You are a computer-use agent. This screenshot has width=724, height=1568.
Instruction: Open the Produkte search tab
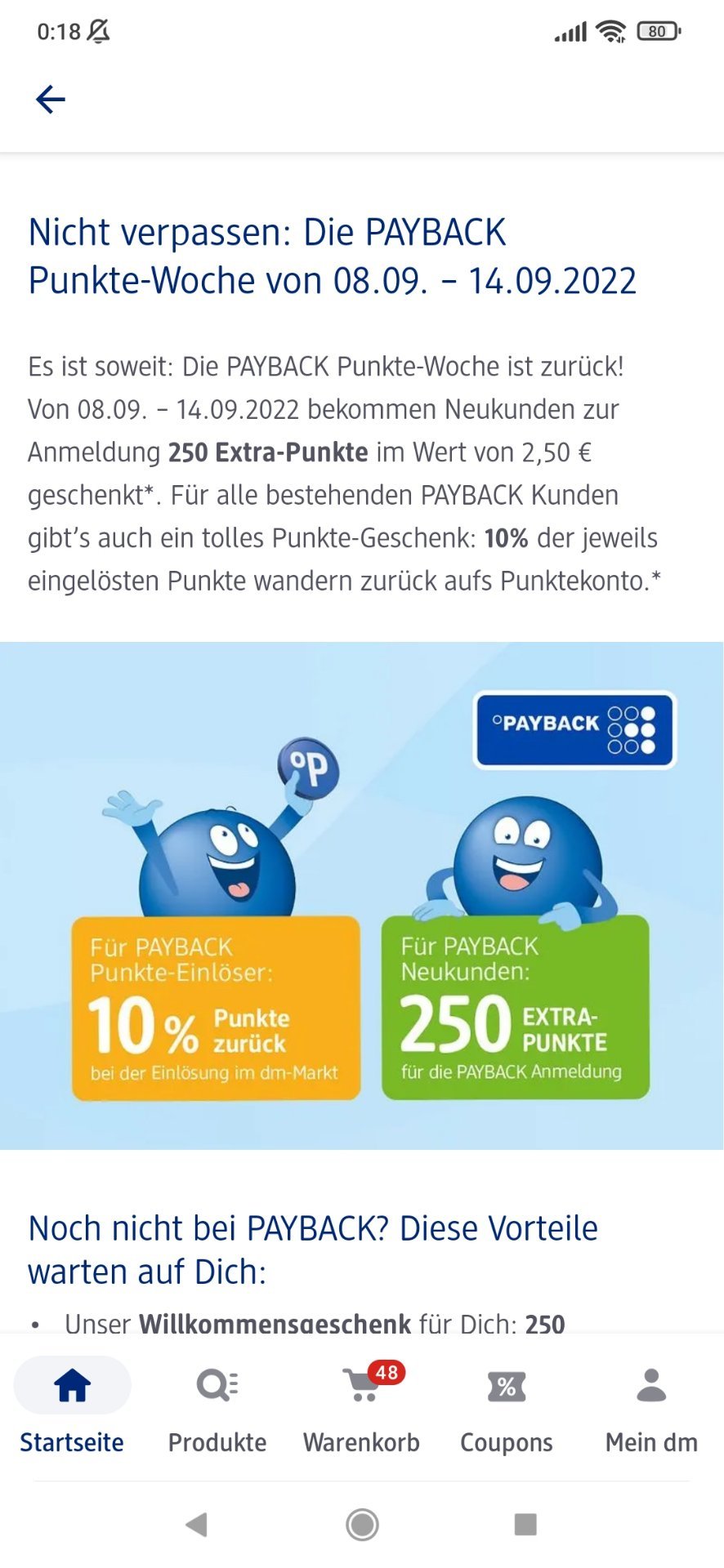click(217, 1407)
